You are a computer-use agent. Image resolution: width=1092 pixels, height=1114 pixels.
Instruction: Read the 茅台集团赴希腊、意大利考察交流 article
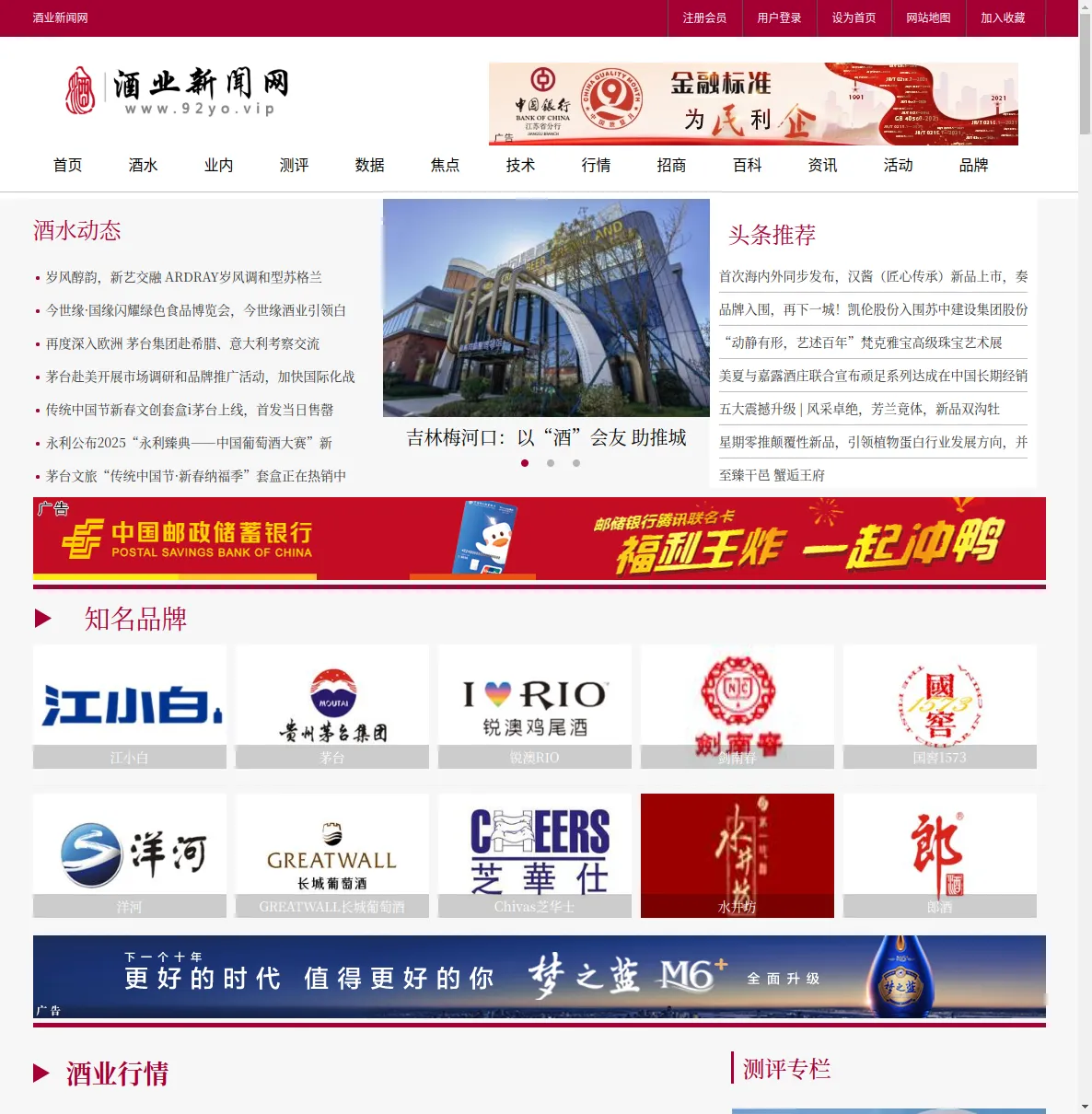(182, 343)
